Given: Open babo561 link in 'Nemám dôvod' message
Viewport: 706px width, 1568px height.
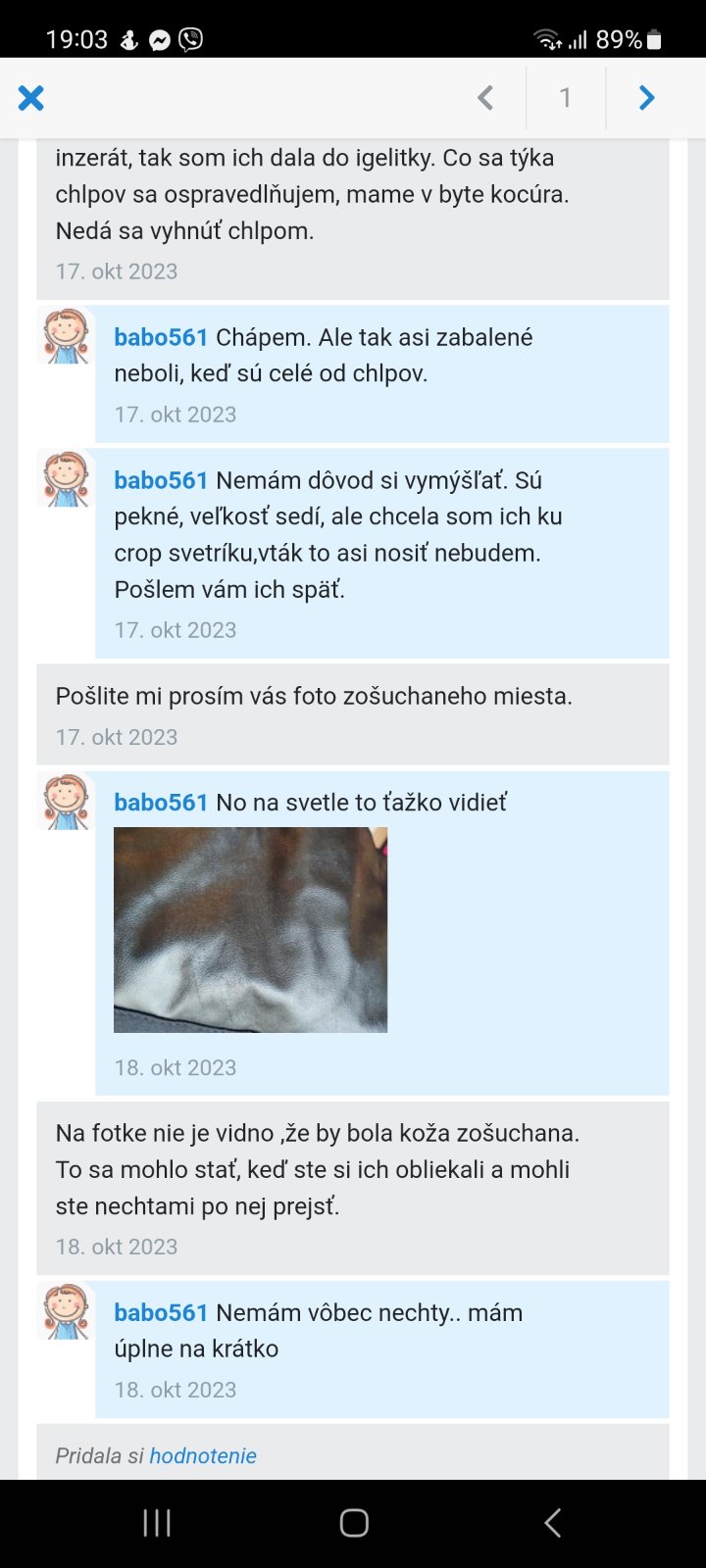Looking at the screenshot, I should tap(161, 480).
